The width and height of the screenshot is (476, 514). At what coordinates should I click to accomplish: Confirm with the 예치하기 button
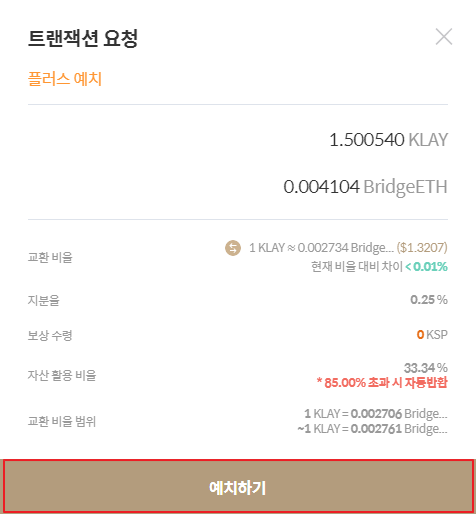[x=238, y=486]
